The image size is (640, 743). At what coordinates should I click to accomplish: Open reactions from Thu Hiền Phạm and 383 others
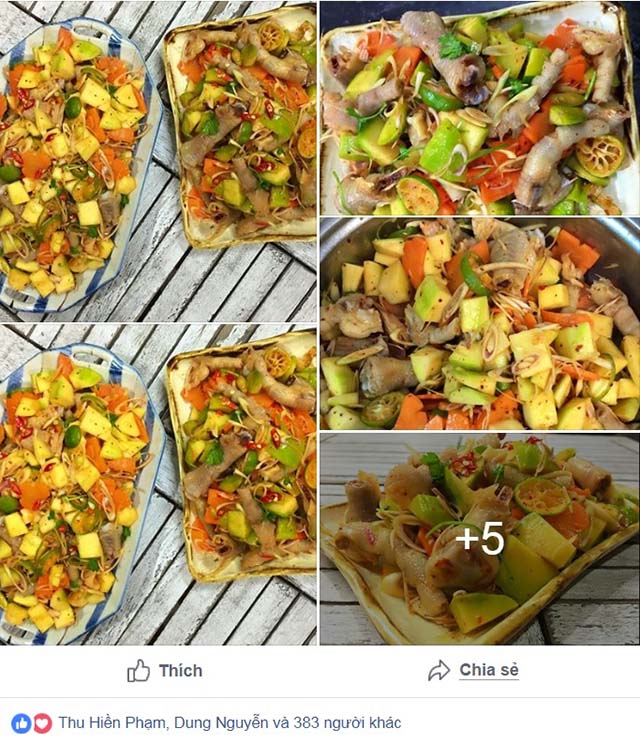(229, 722)
